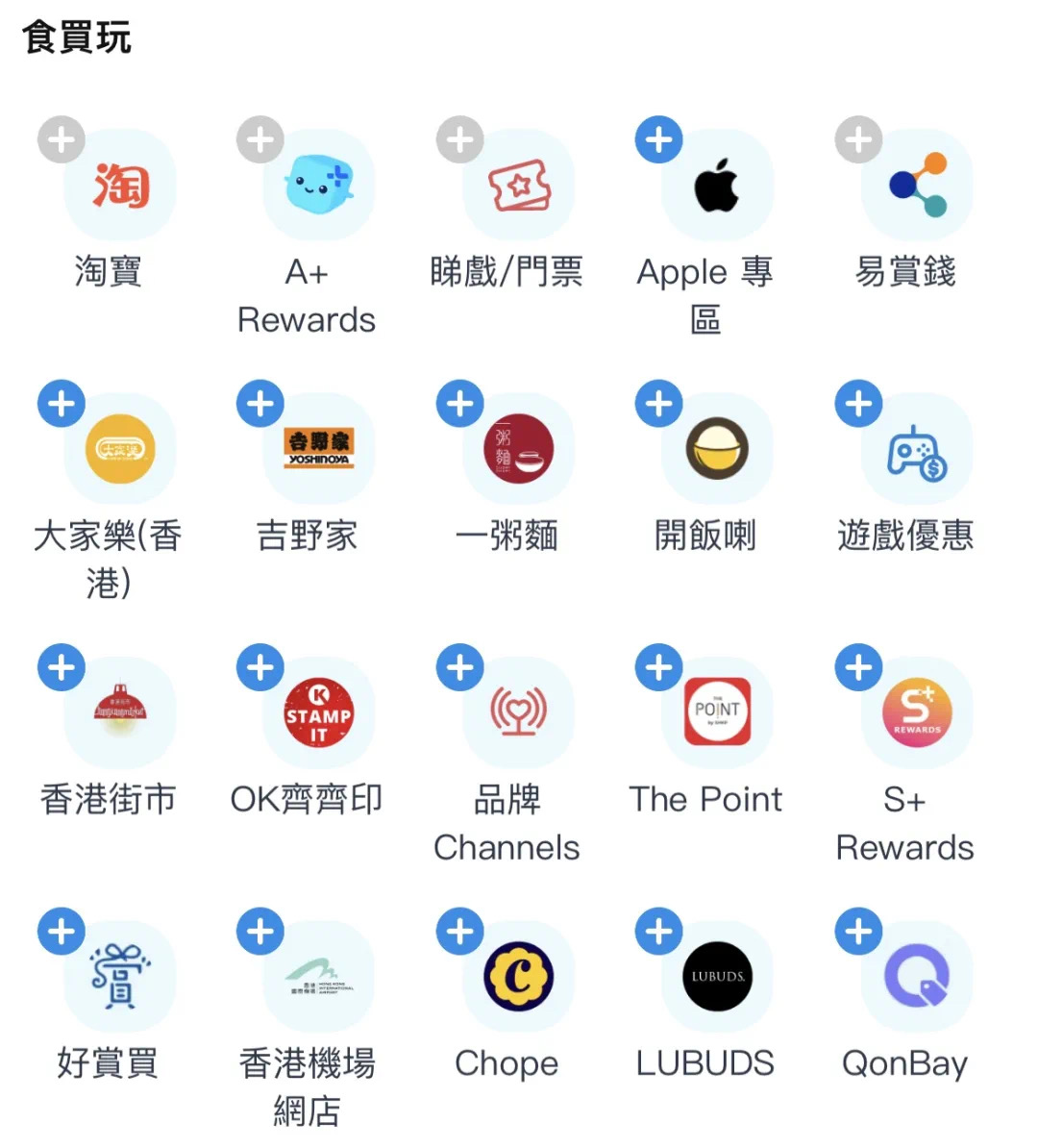Add 遊戲優惠 with the plus badge
1038x1148 pixels.
(858, 404)
